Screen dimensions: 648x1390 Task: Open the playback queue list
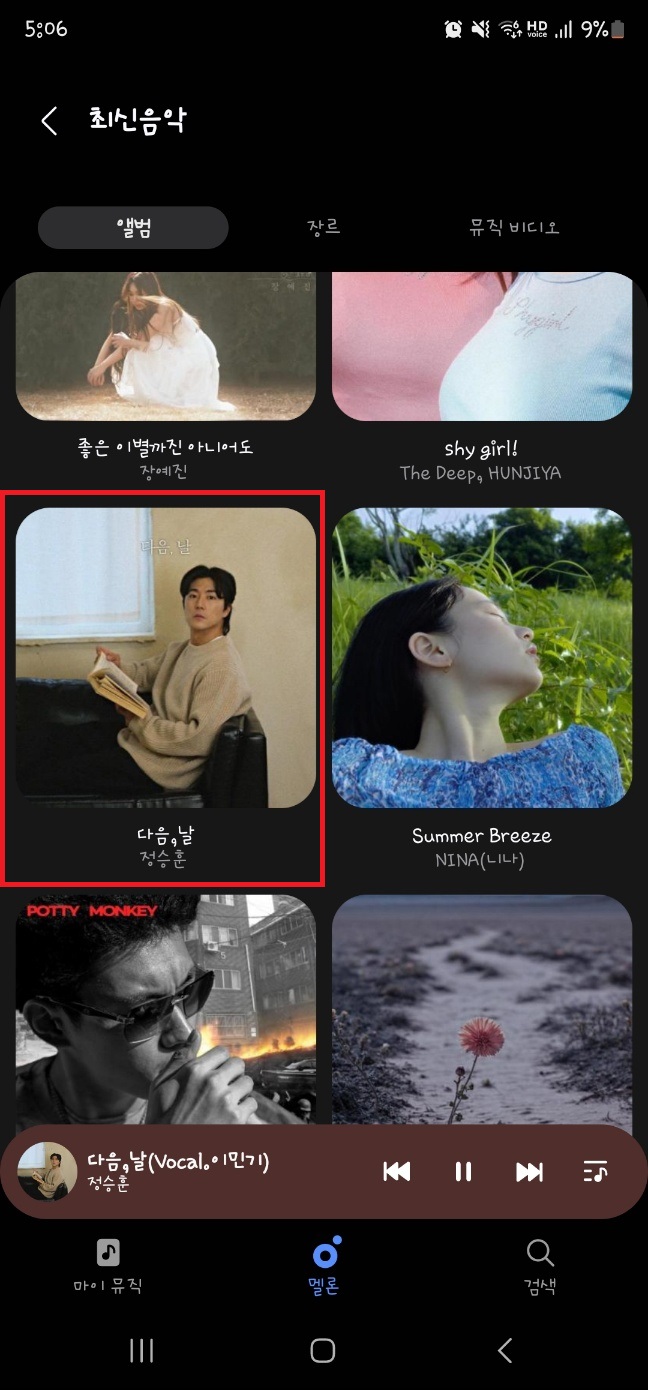coord(595,1172)
